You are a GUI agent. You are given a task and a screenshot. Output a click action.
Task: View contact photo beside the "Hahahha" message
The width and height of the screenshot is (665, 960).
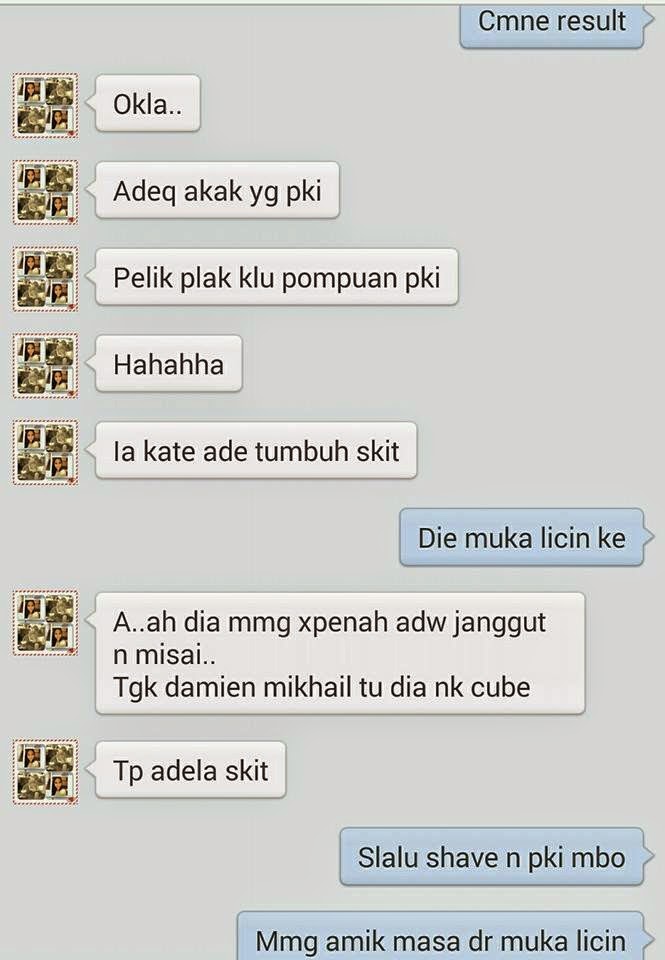[45, 366]
